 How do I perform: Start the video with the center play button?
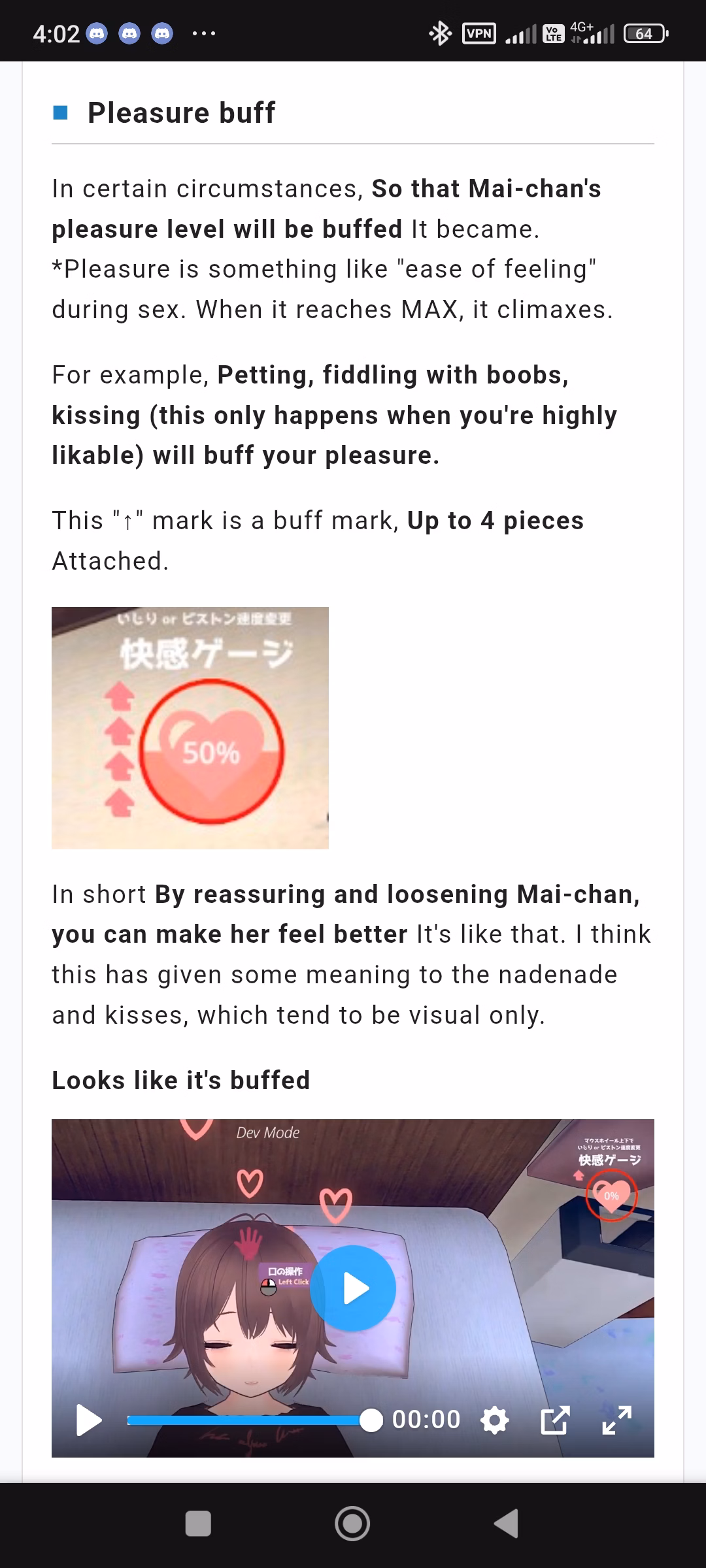tap(353, 1288)
